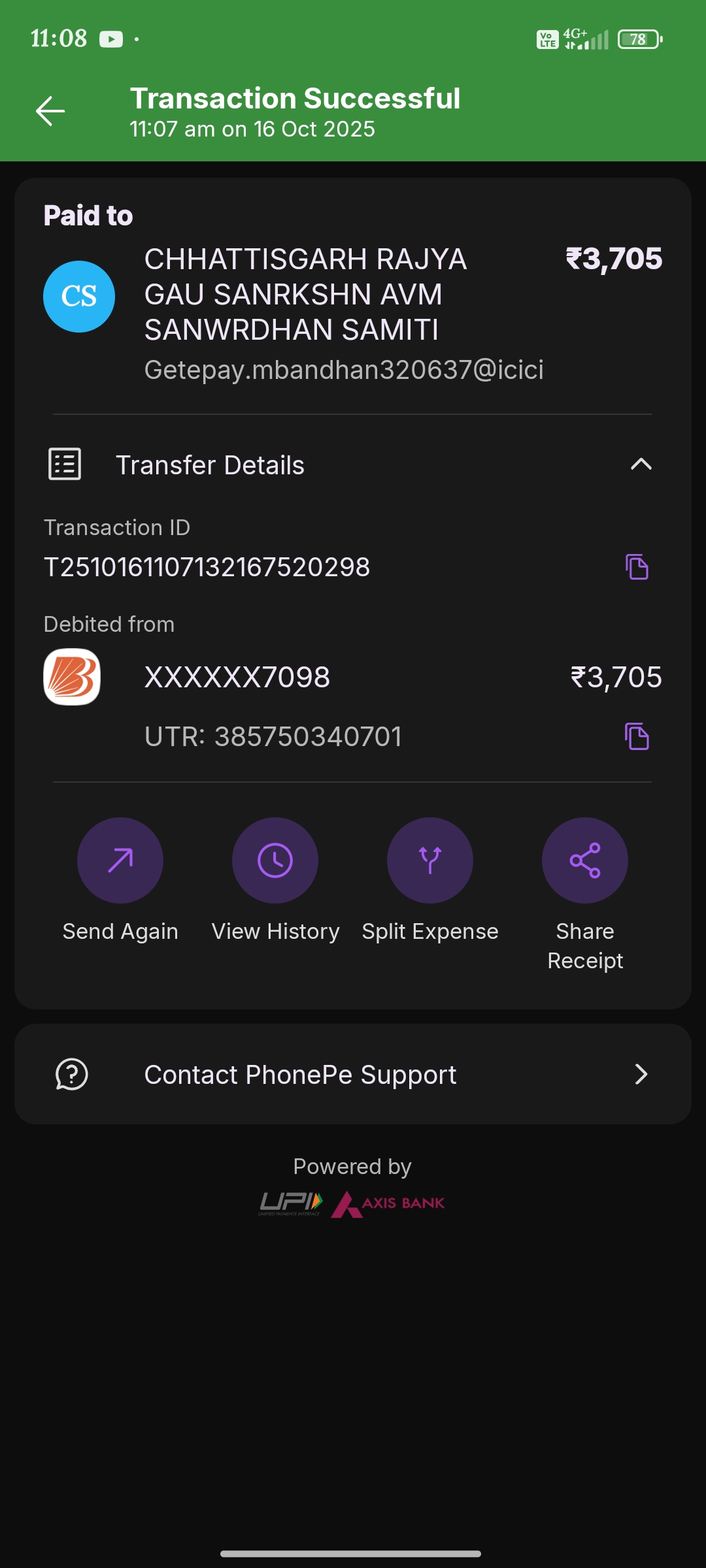
Task: Send money again to this payee
Action: point(120,860)
